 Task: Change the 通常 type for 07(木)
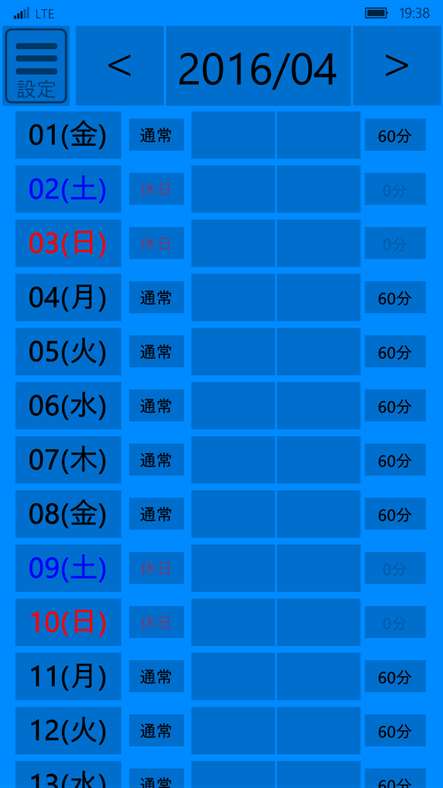pos(156,460)
